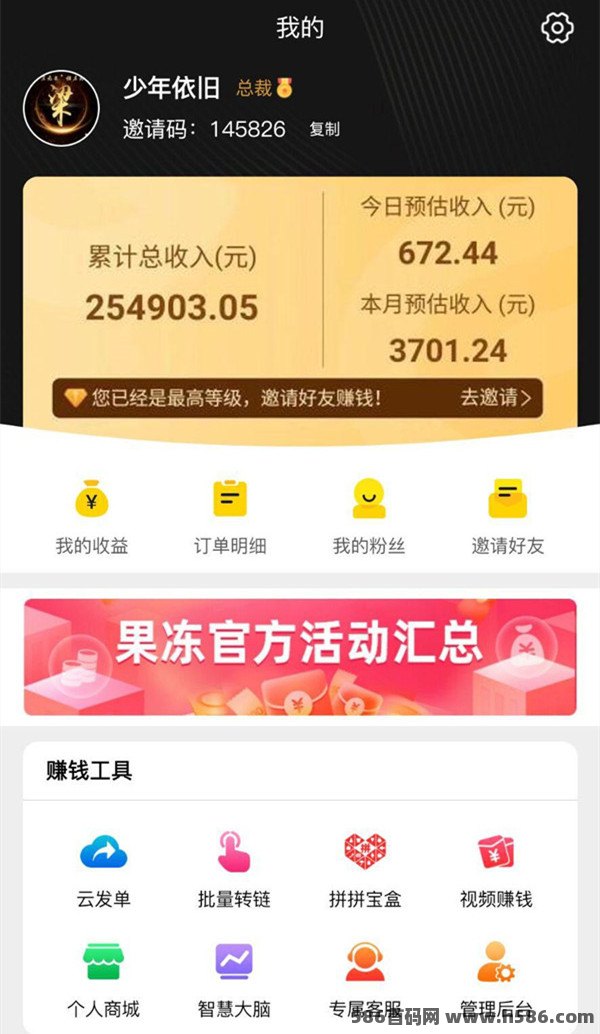Open 批量转链 tool
This screenshot has height=1034, width=600.
click(x=234, y=870)
